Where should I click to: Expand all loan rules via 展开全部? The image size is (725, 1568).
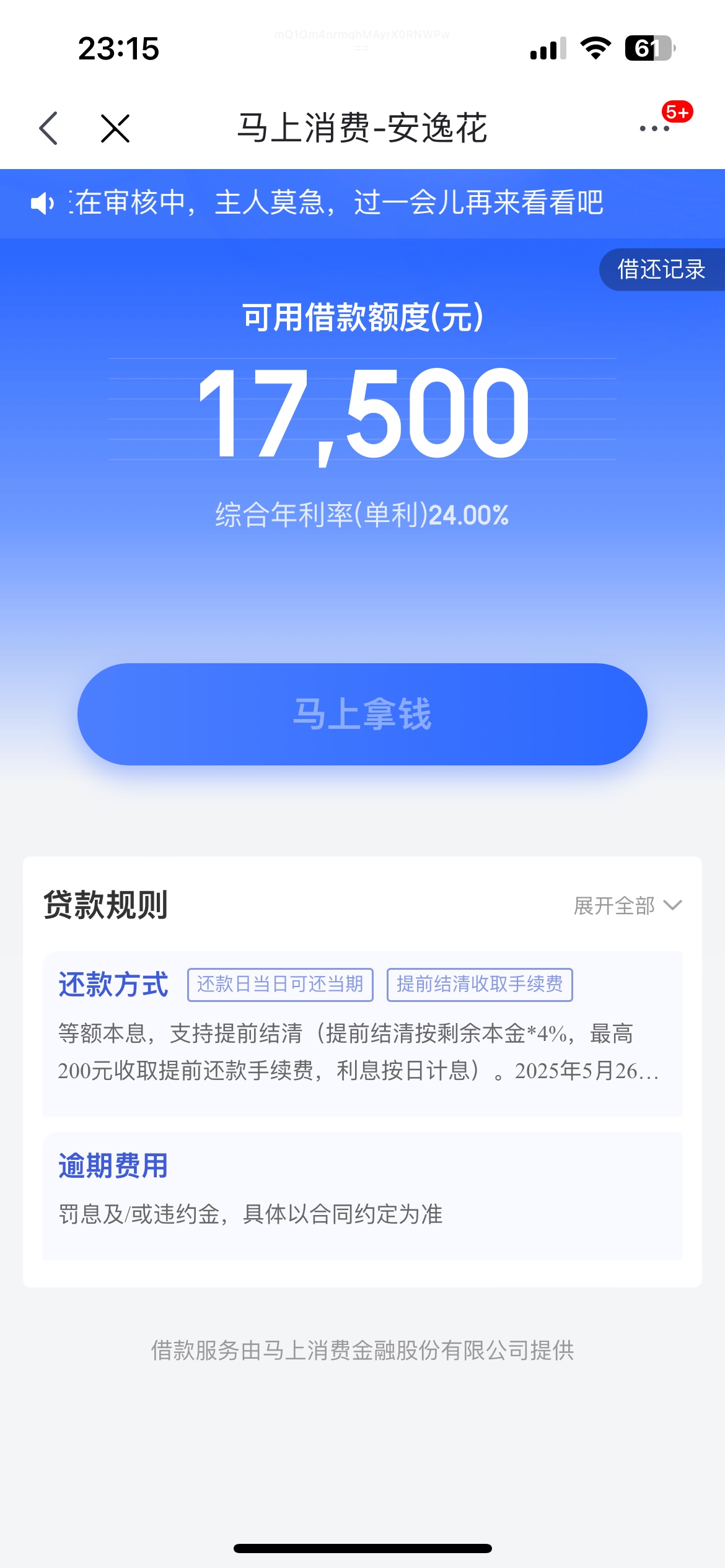point(627,905)
